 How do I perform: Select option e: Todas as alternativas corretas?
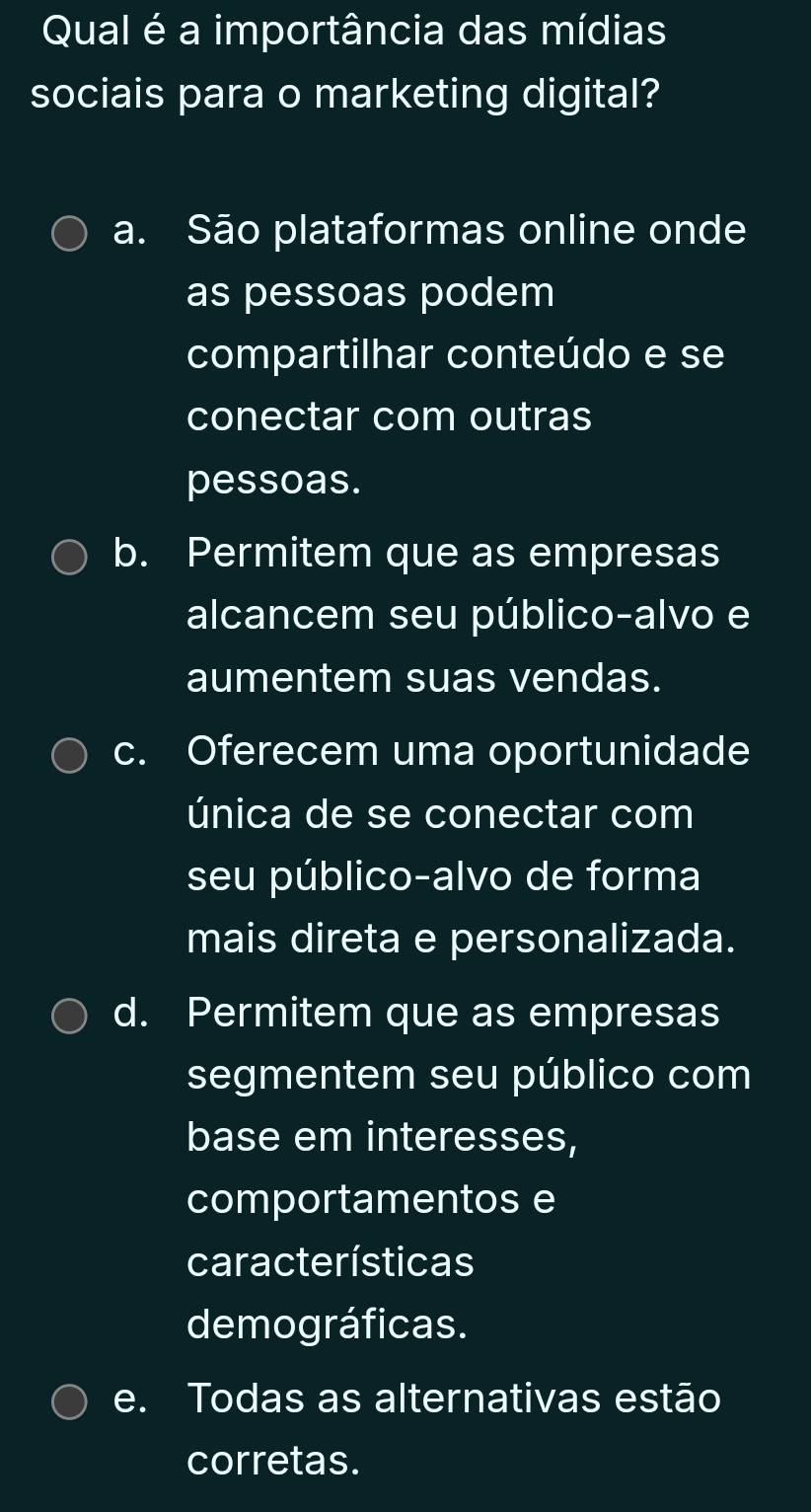pos(69,1402)
